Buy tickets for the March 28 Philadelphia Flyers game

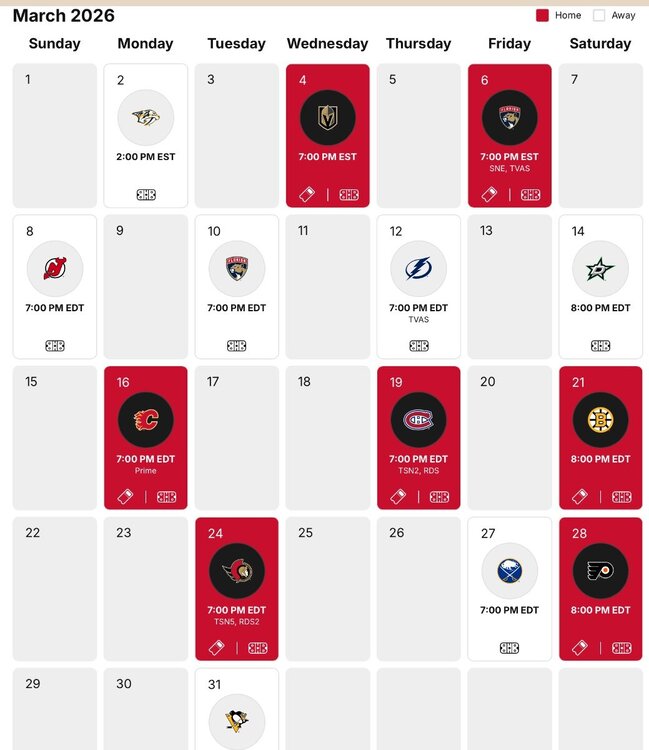579,648
